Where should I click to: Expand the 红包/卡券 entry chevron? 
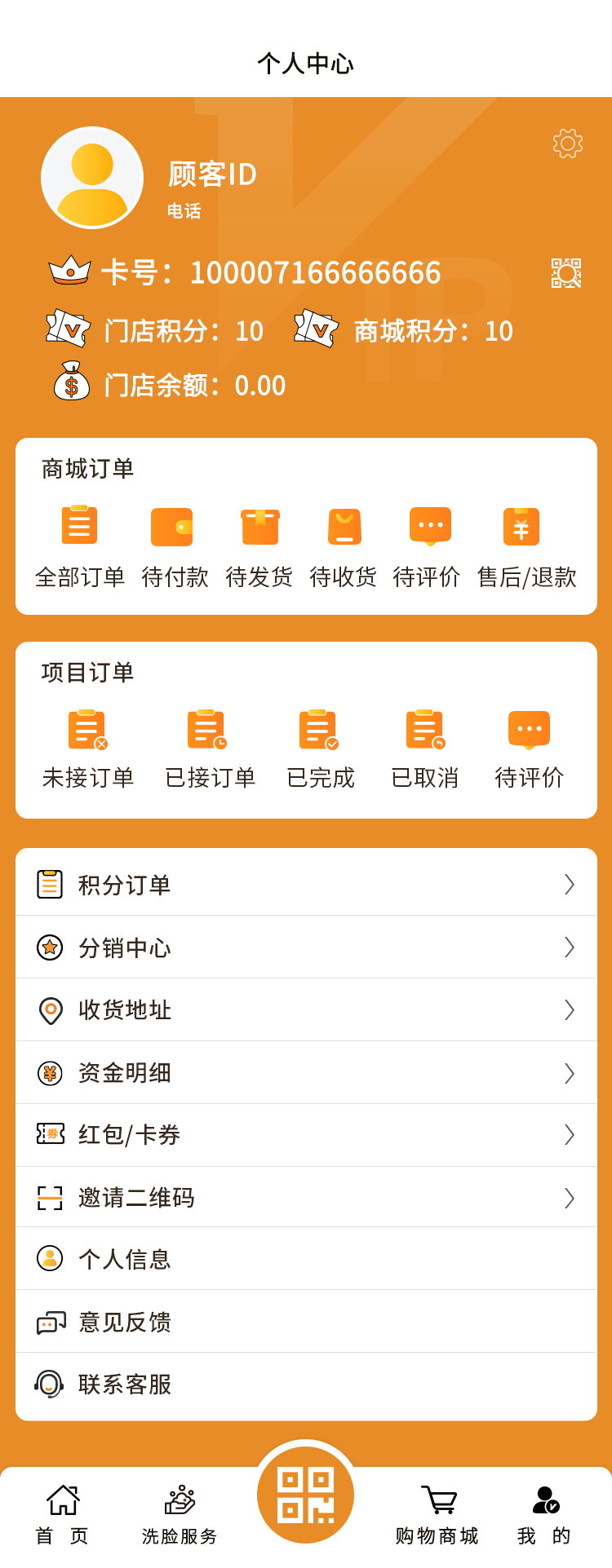tap(569, 1134)
